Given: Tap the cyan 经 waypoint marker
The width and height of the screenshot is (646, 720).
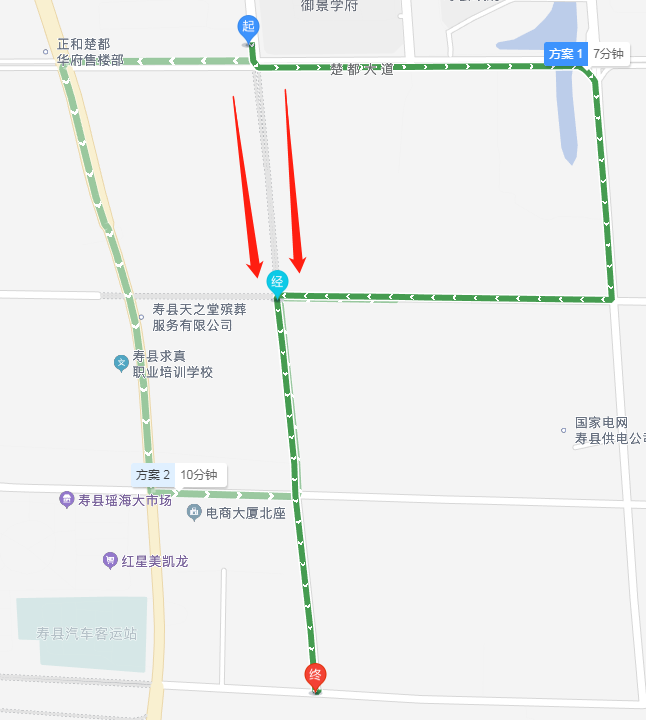Looking at the screenshot, I should [277, 282].
